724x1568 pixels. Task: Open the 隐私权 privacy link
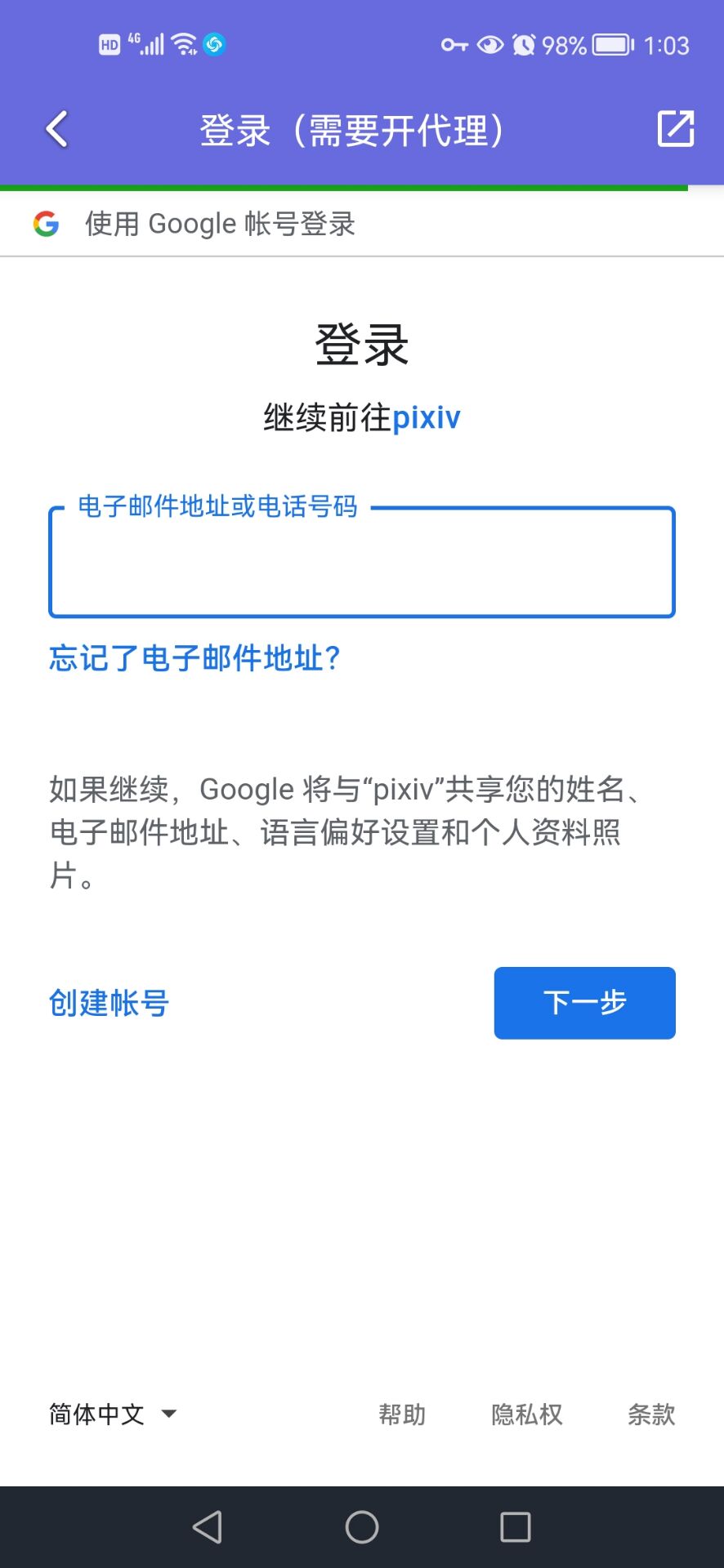click(x=527, y=1414)
